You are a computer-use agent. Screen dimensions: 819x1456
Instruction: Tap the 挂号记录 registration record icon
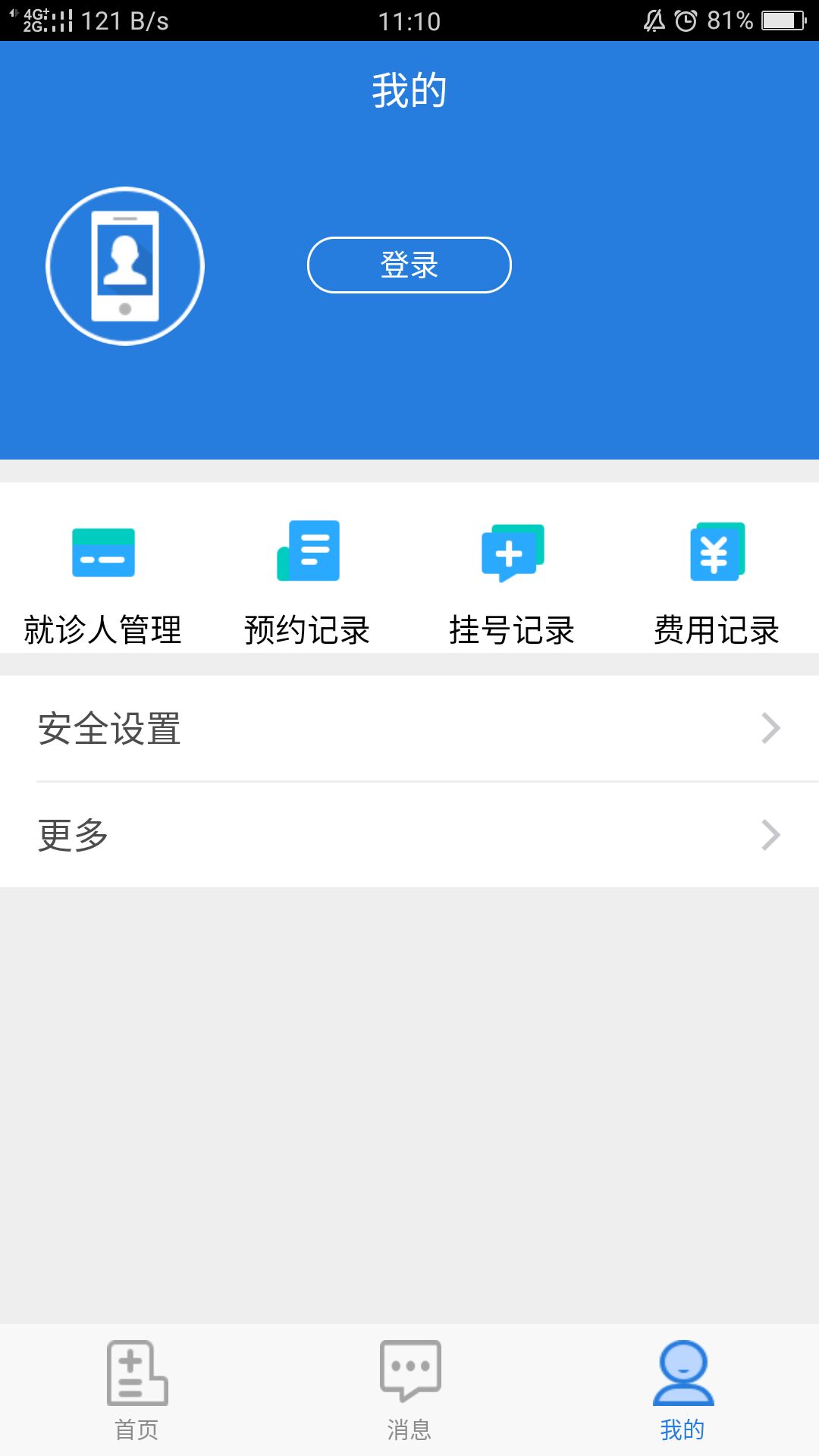(x=513, y=553)
